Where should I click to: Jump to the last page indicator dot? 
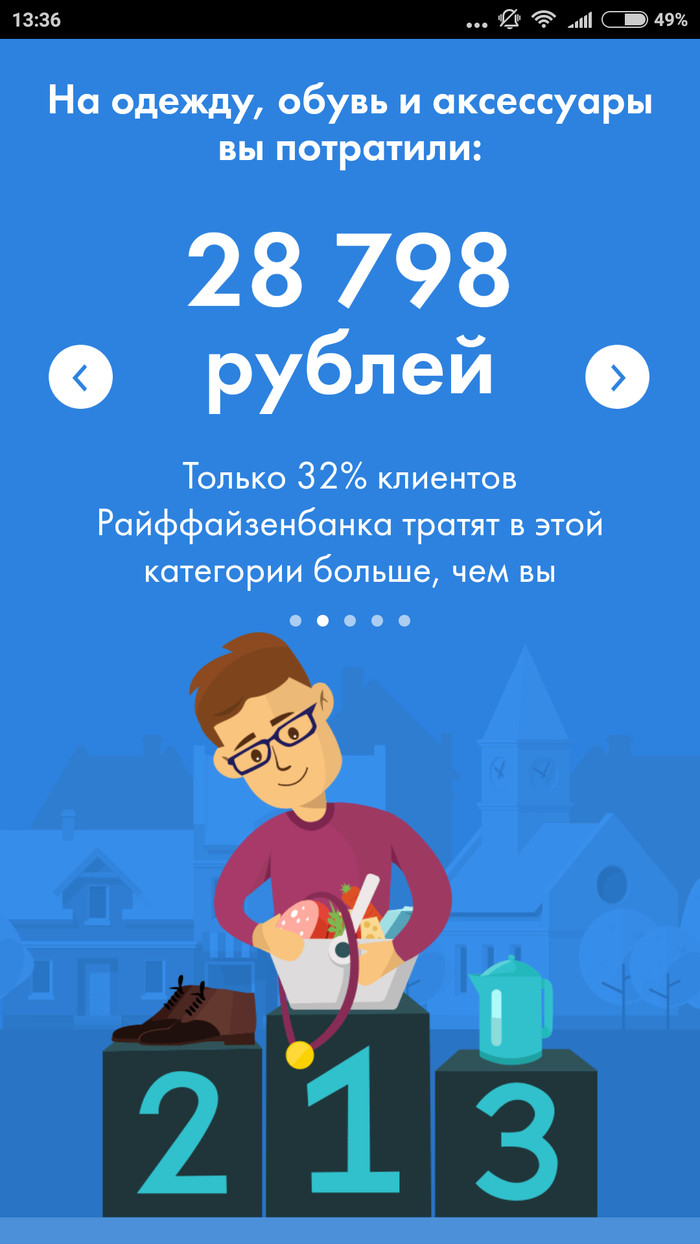coord(404,620)
